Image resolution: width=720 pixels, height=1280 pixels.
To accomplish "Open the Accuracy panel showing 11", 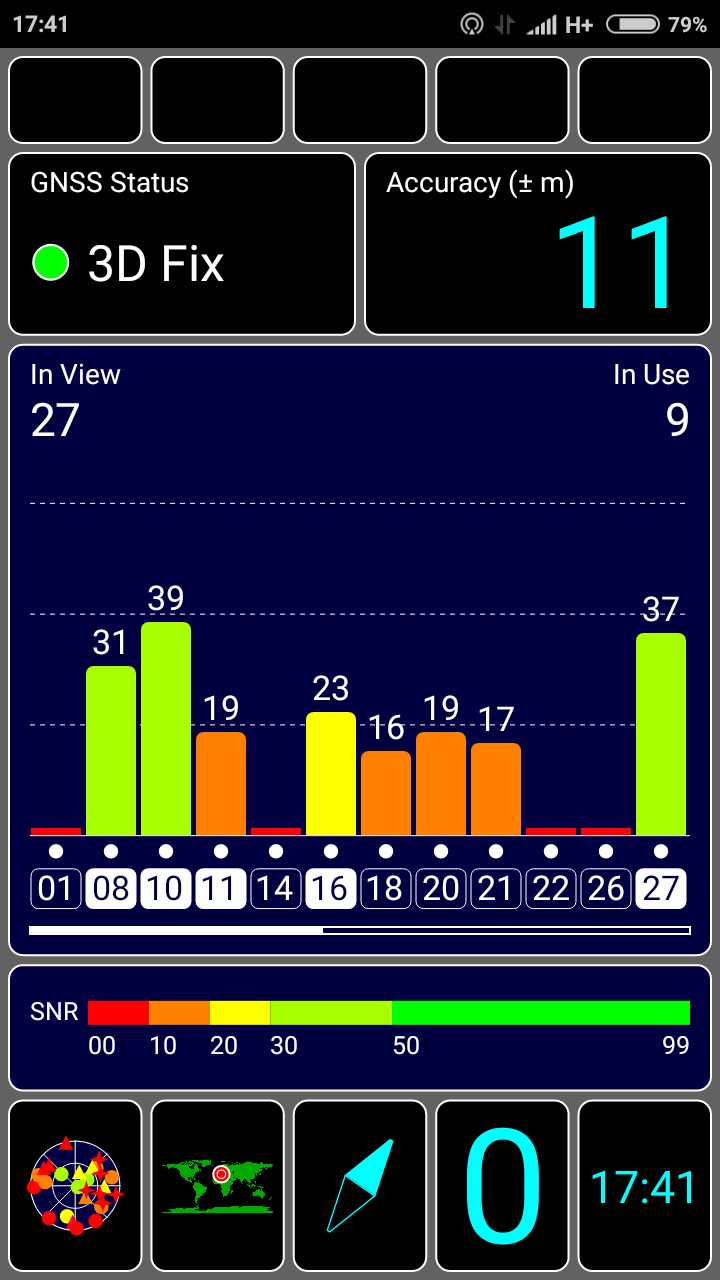I will tap(538, 243).
